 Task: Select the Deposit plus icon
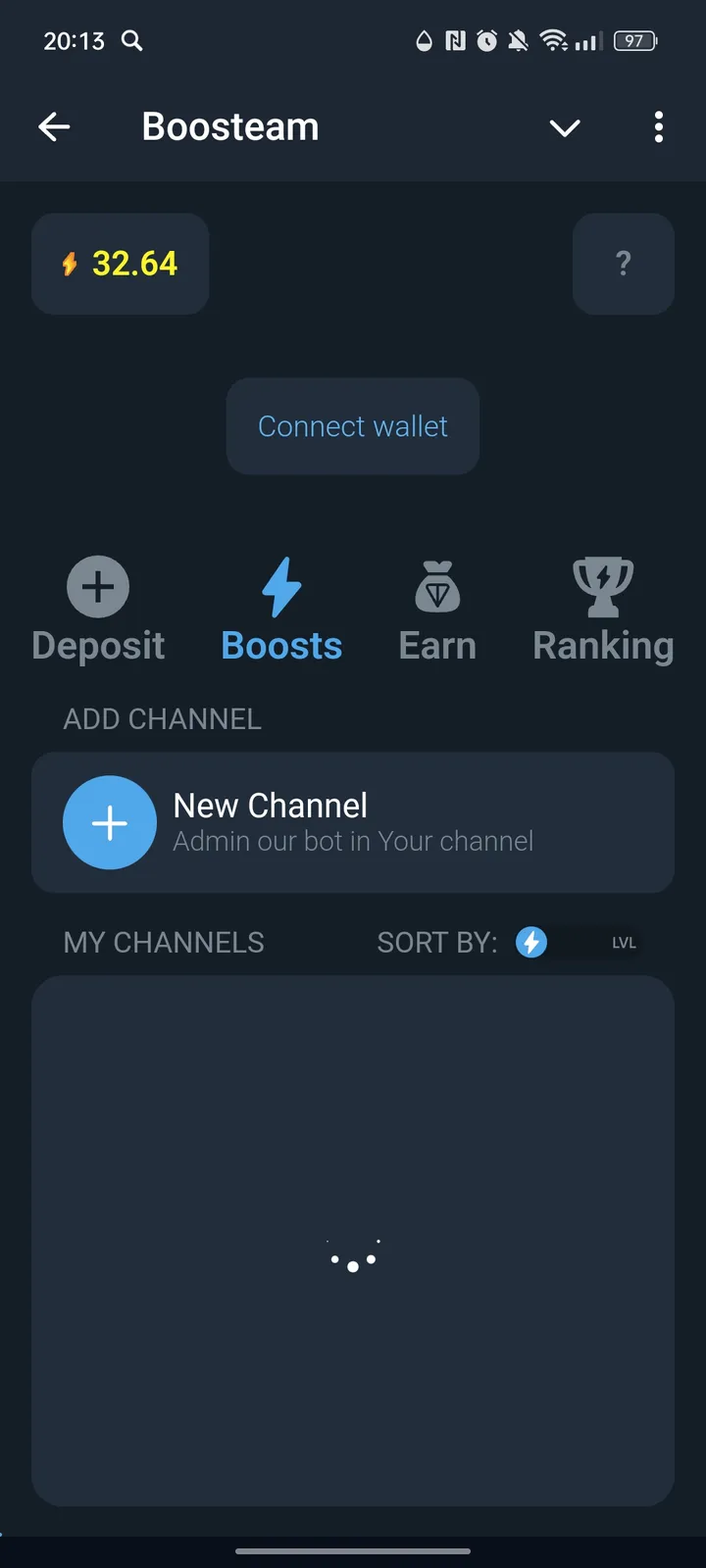coord(98,585)
